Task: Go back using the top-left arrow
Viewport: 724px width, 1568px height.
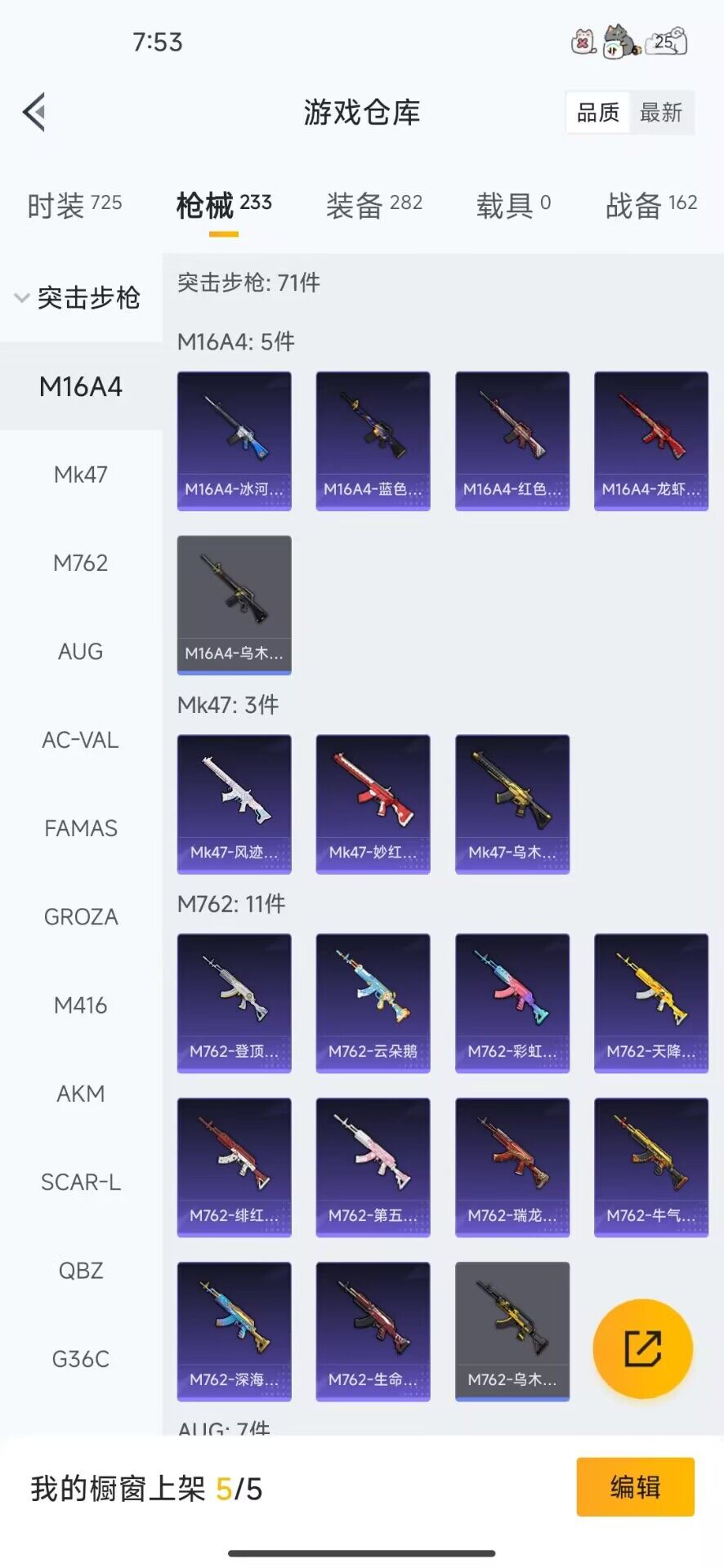Action: click(34, 112)
